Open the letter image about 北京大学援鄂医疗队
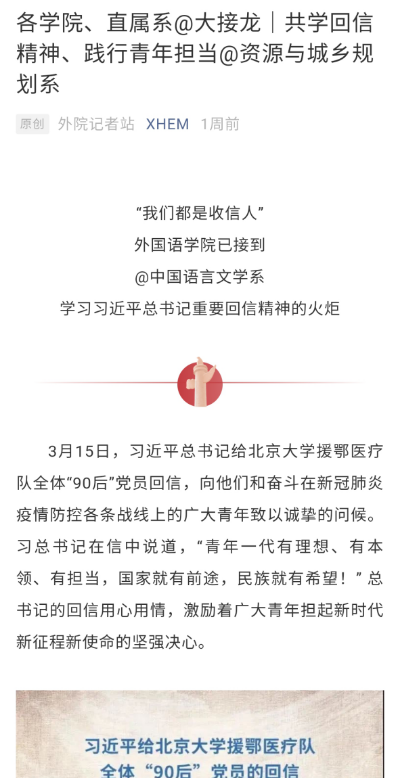 pos(200,734)
